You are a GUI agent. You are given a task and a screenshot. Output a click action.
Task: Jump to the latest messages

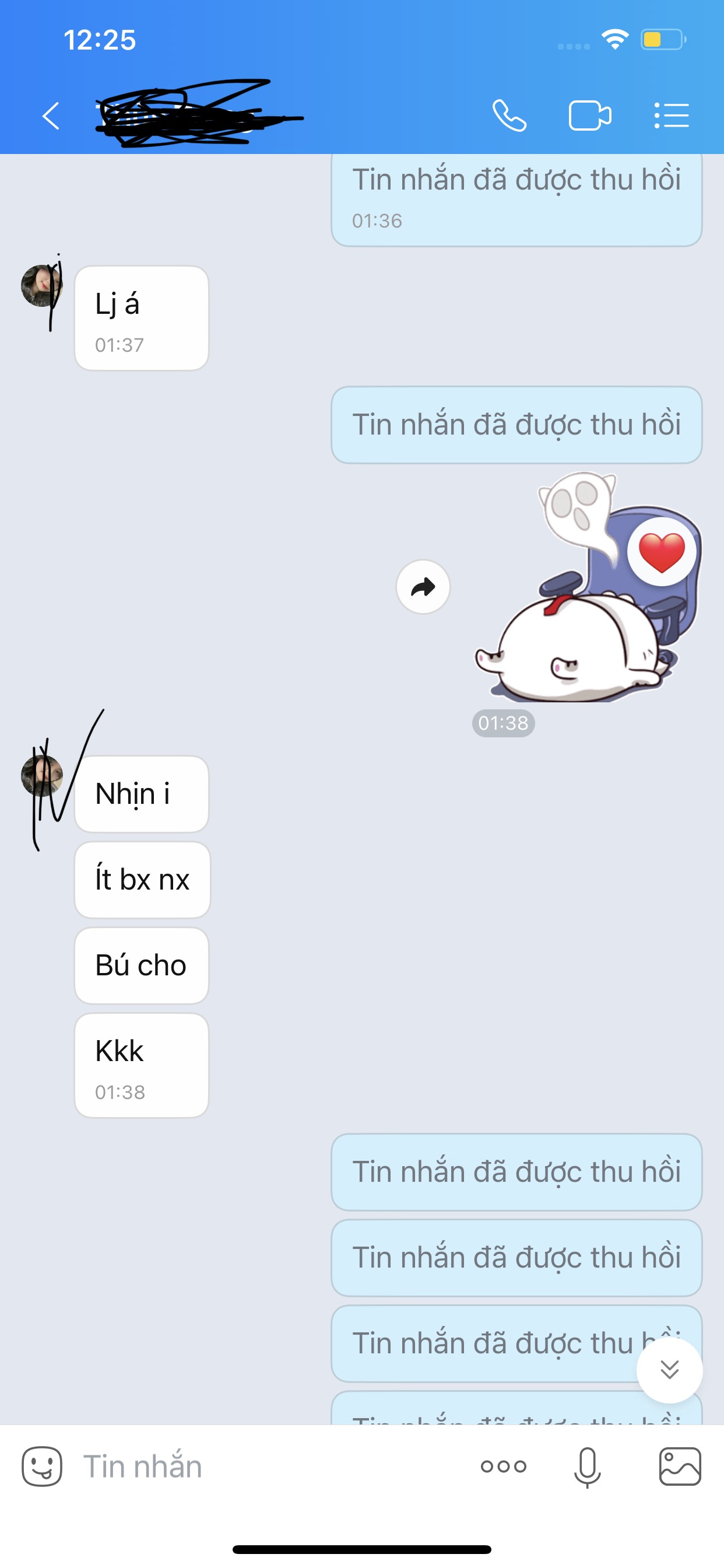tap(669, 1370)
